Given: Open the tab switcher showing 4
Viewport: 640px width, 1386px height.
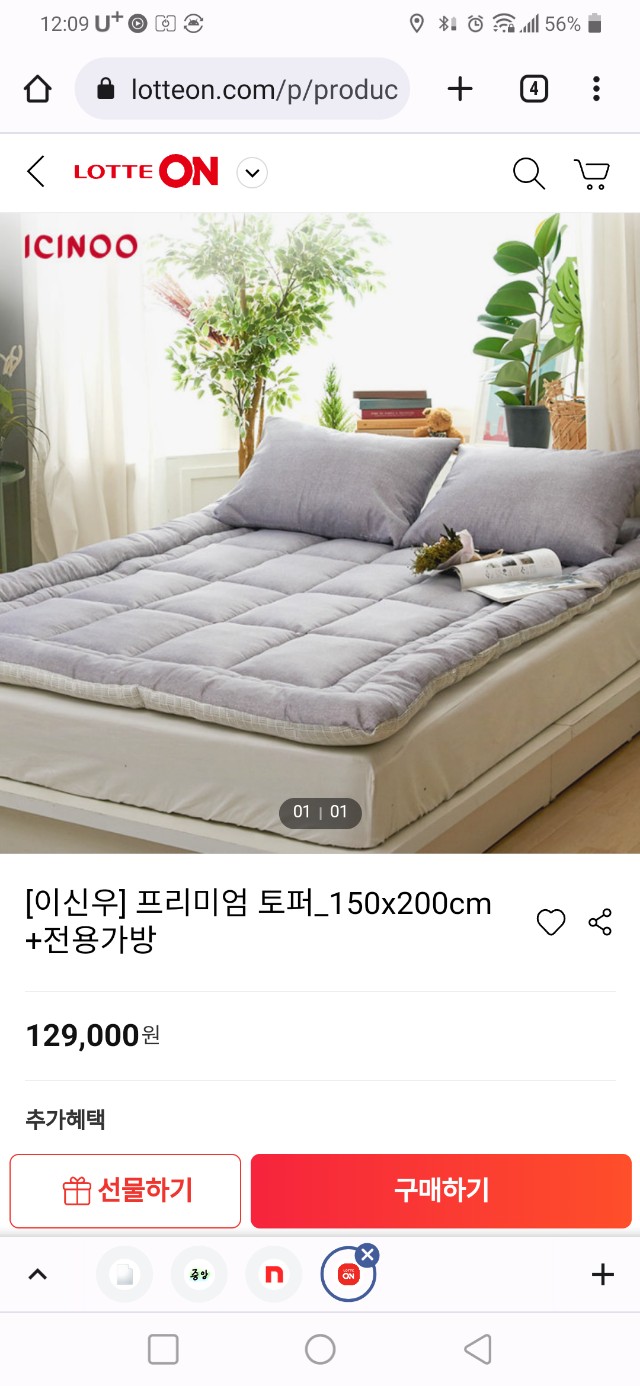Looking at the screenshot, I should point(534,90).
